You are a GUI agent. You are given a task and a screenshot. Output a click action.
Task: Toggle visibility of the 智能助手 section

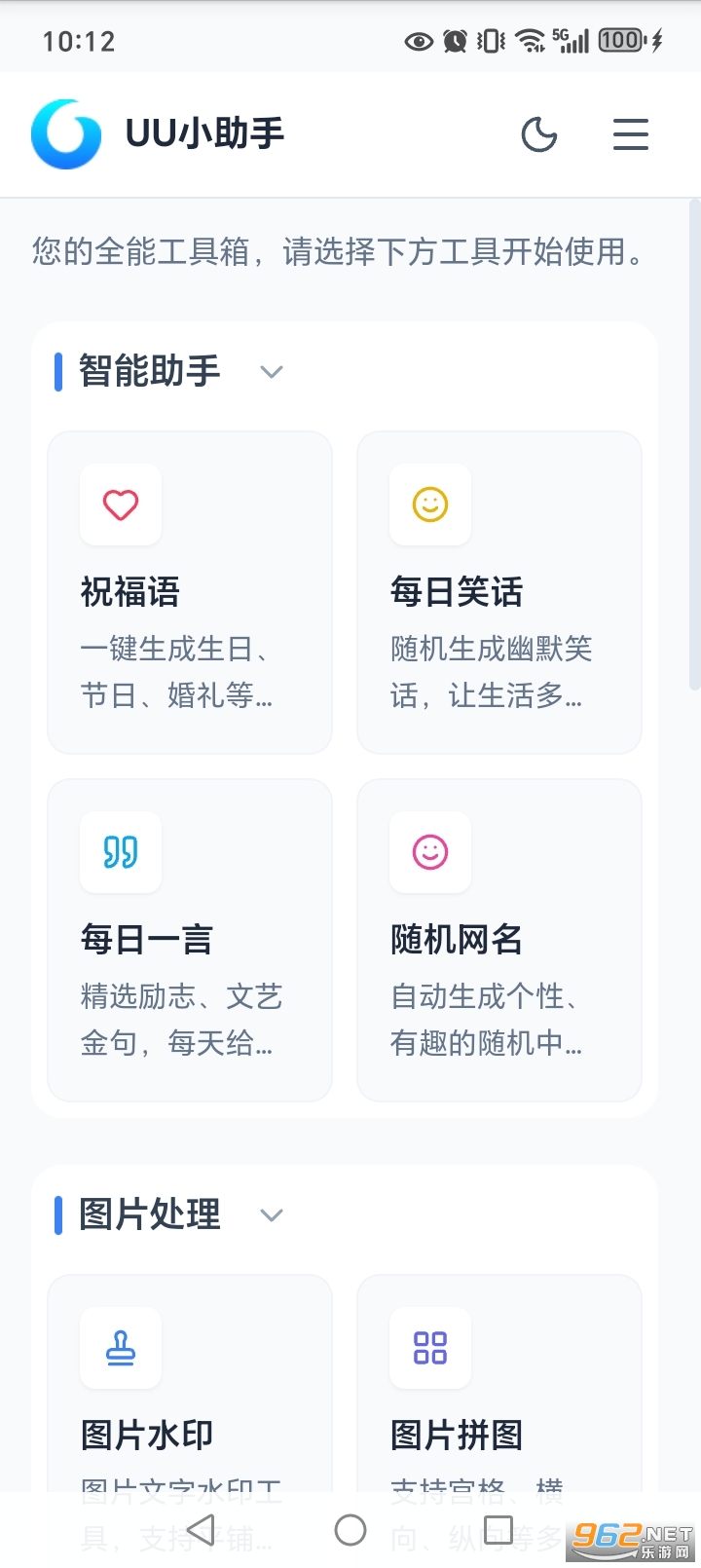click(x=272, y=372)
